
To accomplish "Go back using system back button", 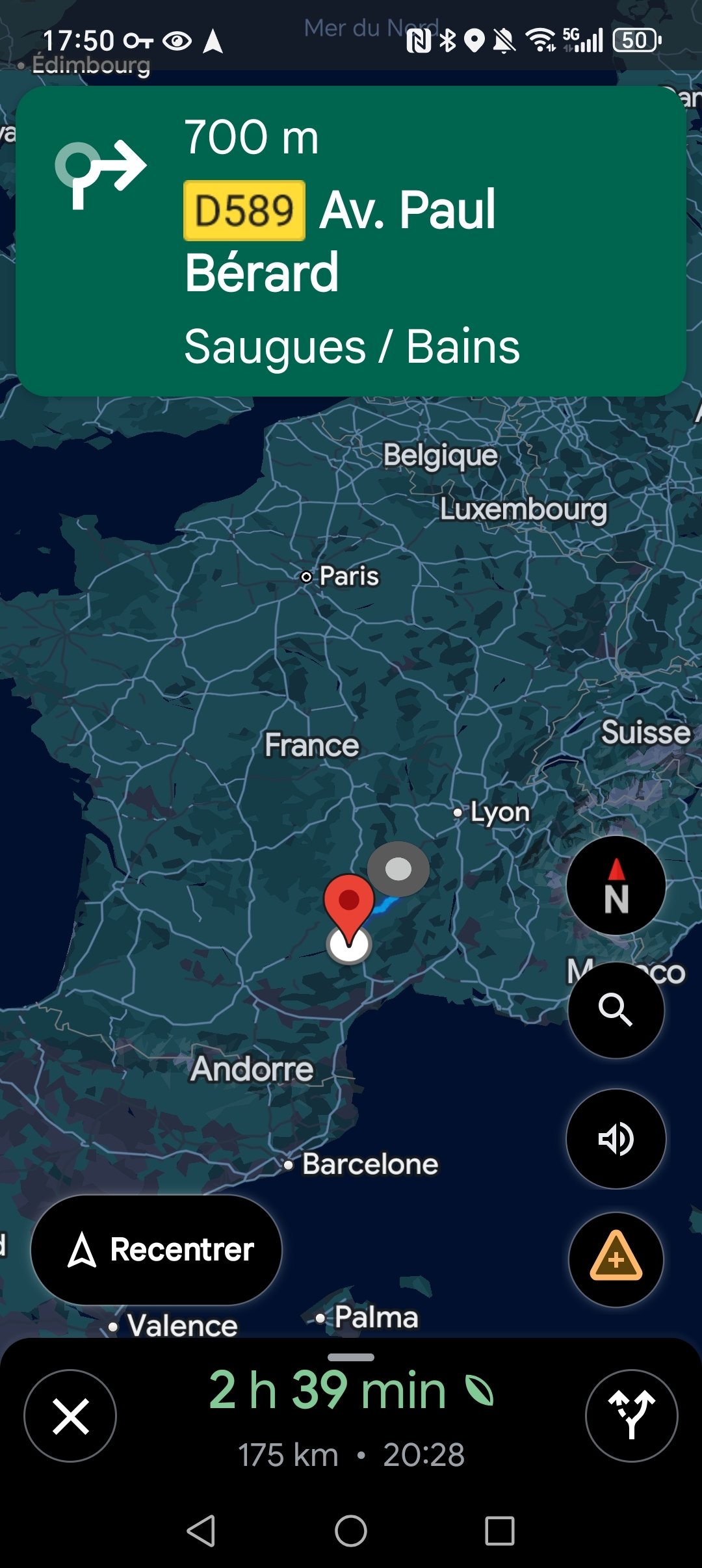I will click(201, 1531).
